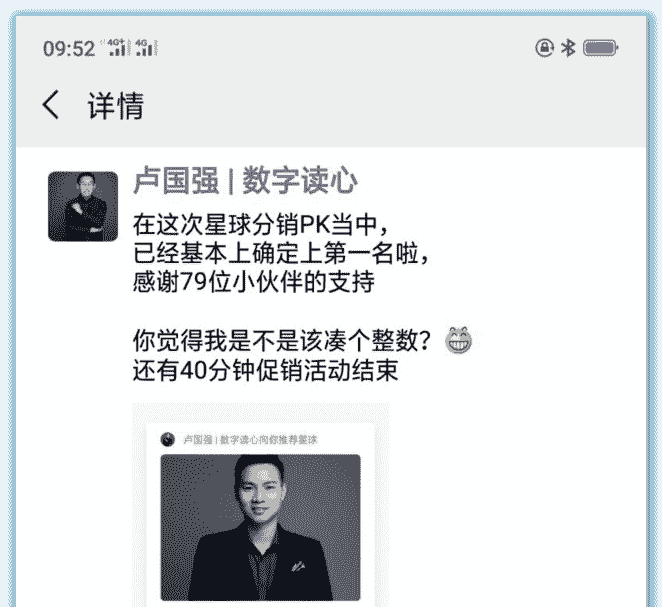Go back from the 详情 page
This screenshot has height=607, width=662.
click(x=50, y=105)
